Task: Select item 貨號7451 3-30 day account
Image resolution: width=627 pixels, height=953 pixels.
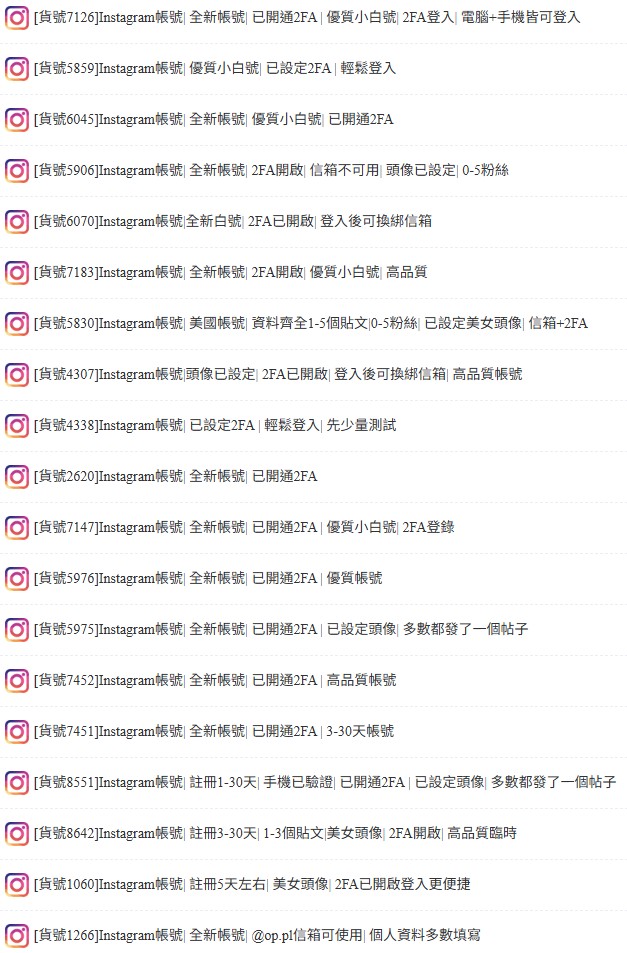Action: 213,731
